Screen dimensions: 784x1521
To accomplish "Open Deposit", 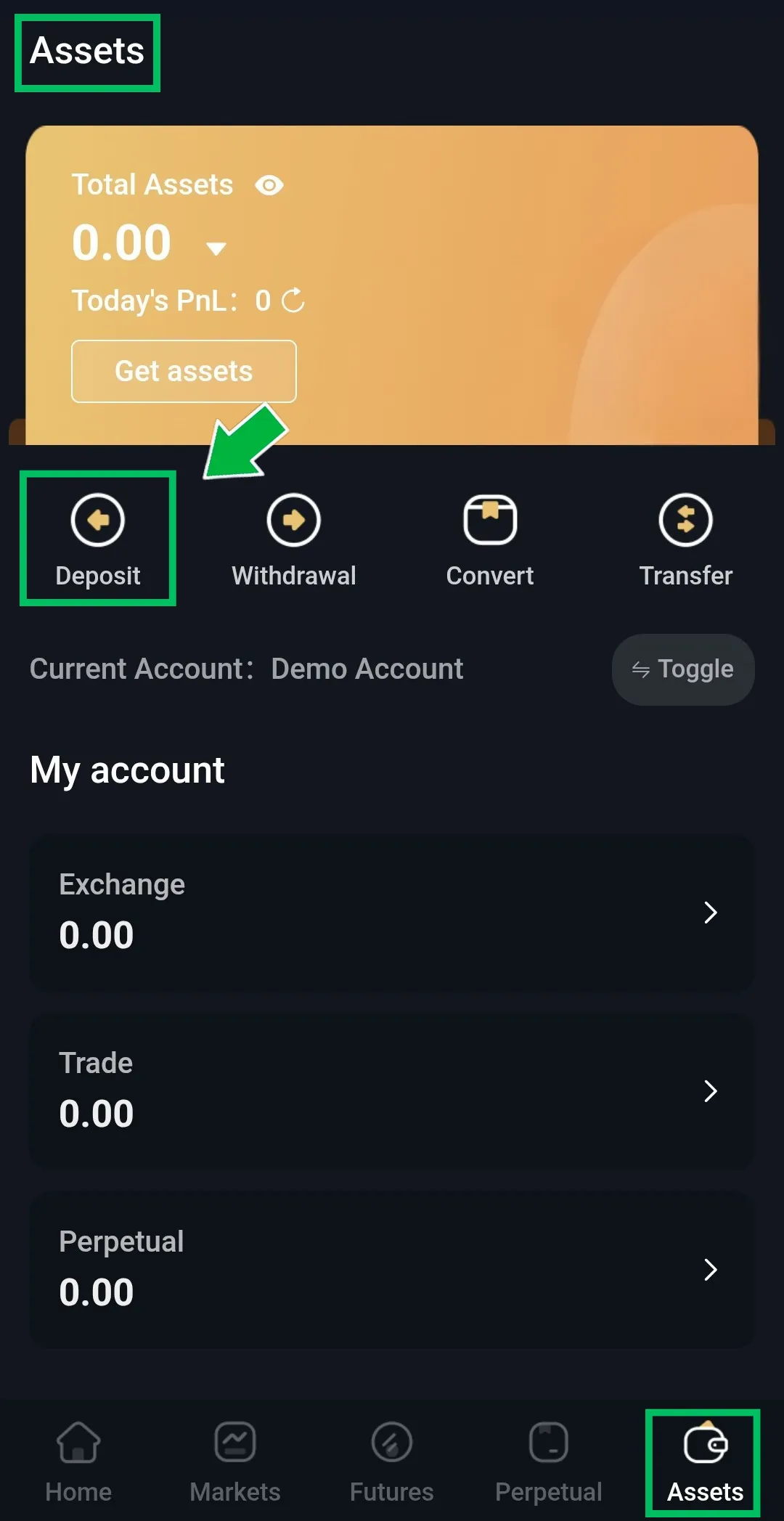I will tap(98, 539).
